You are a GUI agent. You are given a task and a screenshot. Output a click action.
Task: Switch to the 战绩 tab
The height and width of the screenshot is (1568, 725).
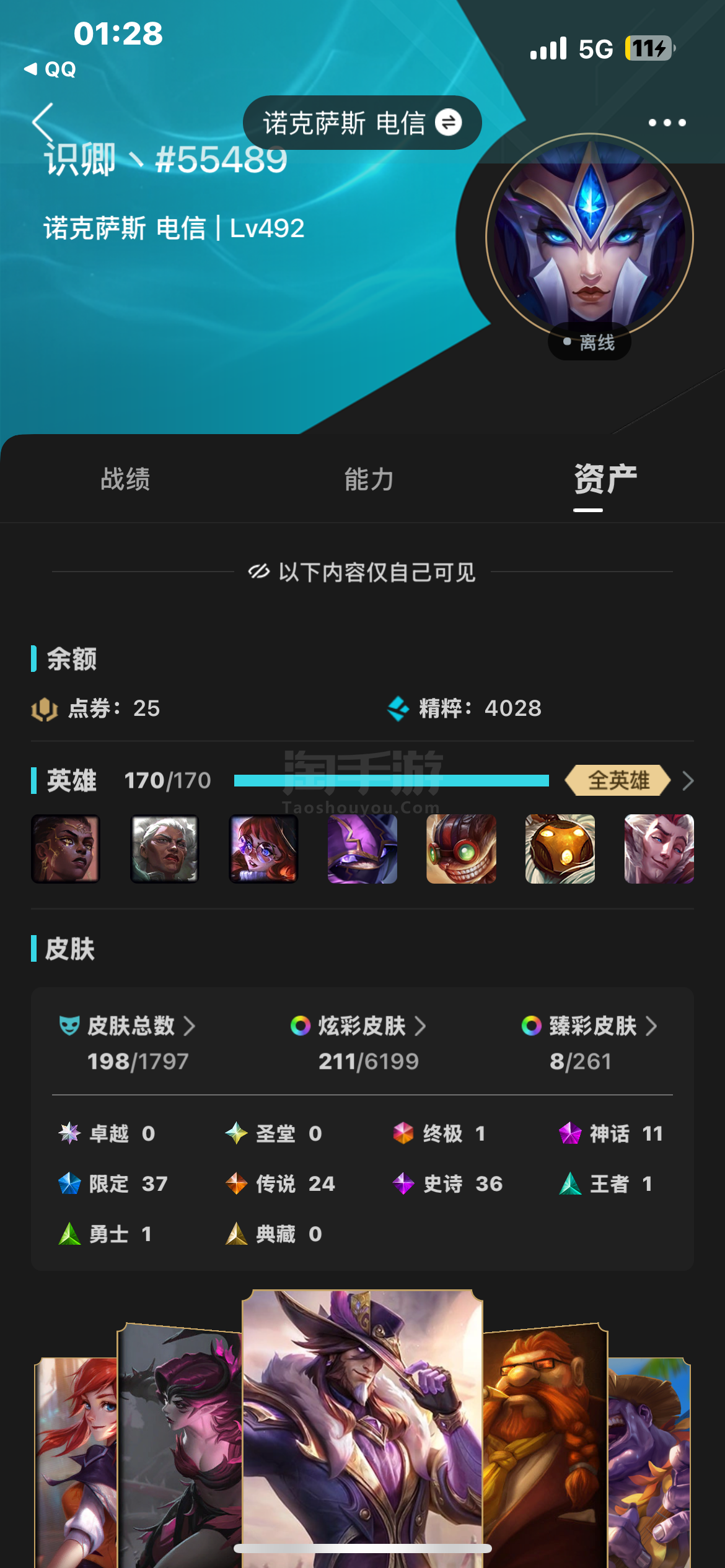coord(125,479)
